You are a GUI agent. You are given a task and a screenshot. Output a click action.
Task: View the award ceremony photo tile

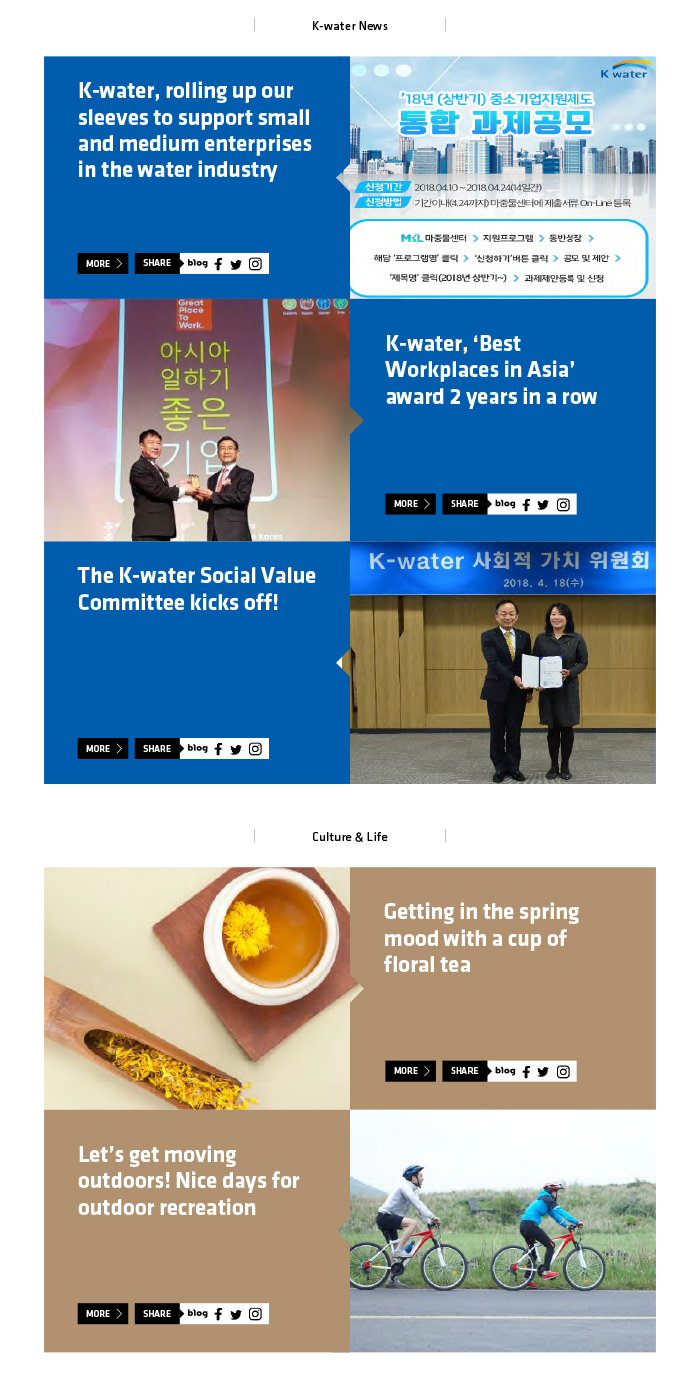(197, 420)
